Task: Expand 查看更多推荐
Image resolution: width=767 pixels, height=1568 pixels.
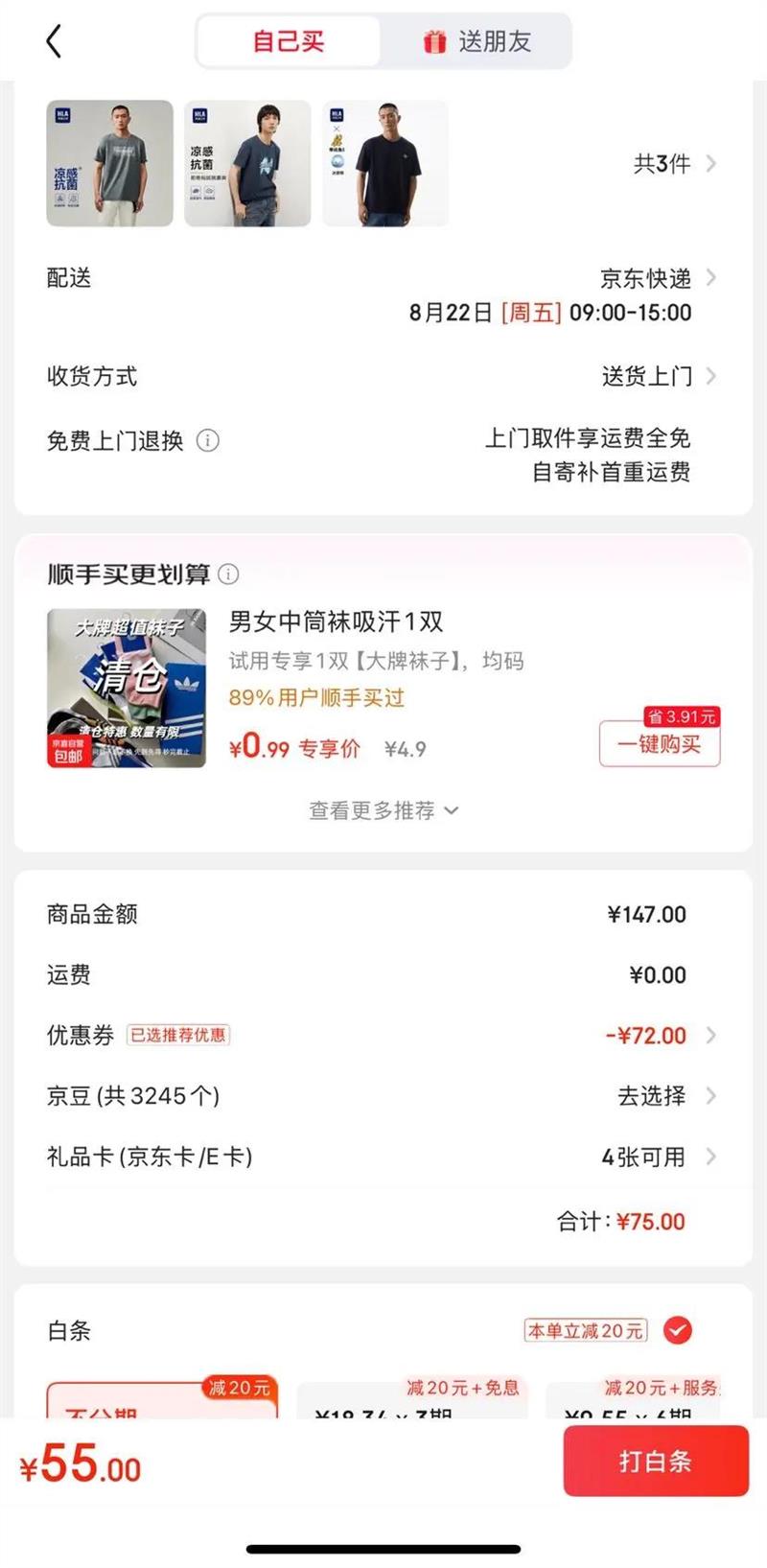Action: (x=383, y=810)
